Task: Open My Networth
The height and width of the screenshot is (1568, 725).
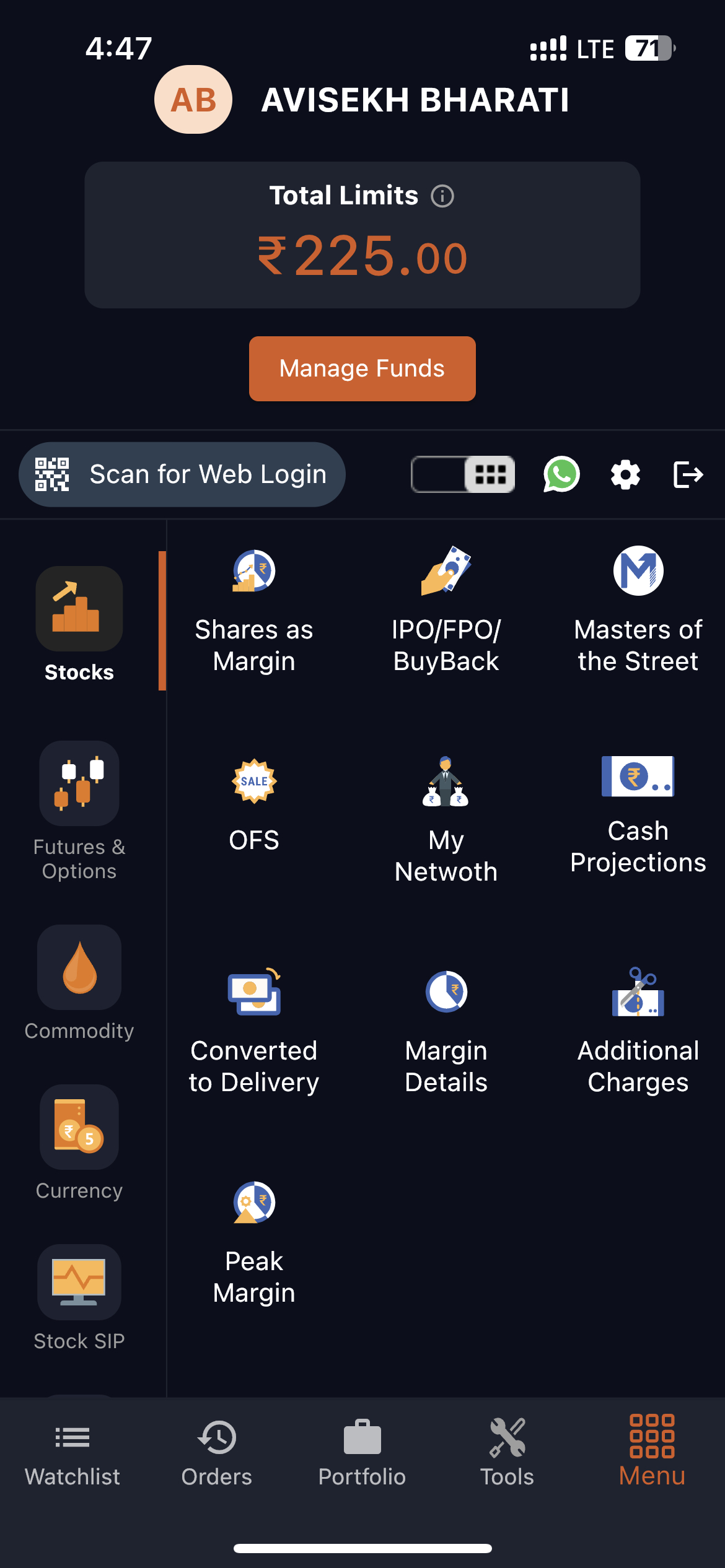Action: (x=446, y=821)
